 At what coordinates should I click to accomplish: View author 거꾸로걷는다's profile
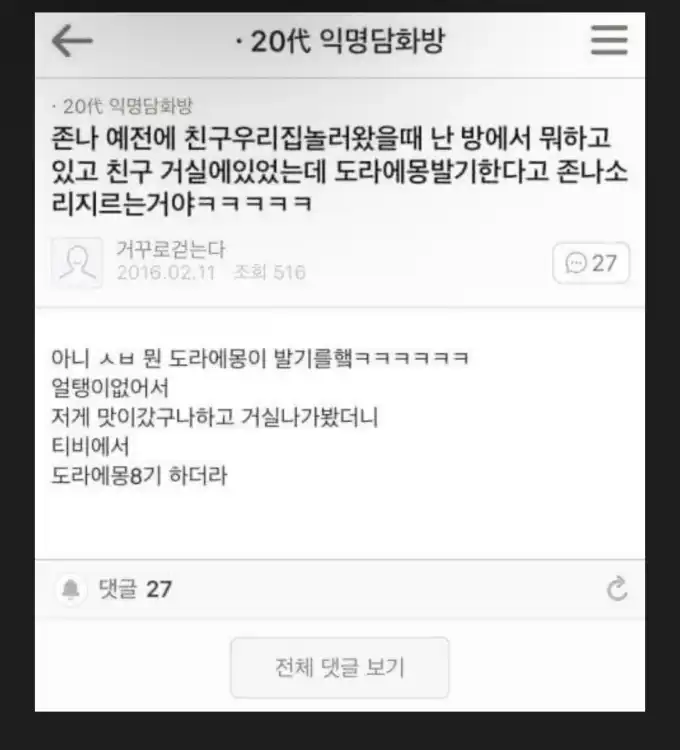[77, 262]
